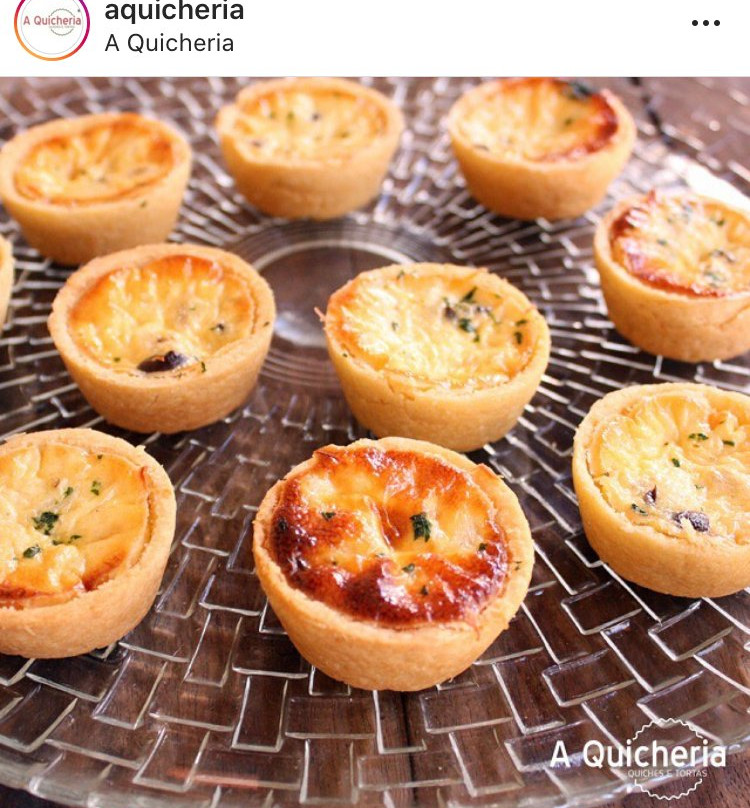Open the aquicheria profile picture
The width and height of the screenshot is (750, 808).
pyautogui.click(x=51, y=24)
